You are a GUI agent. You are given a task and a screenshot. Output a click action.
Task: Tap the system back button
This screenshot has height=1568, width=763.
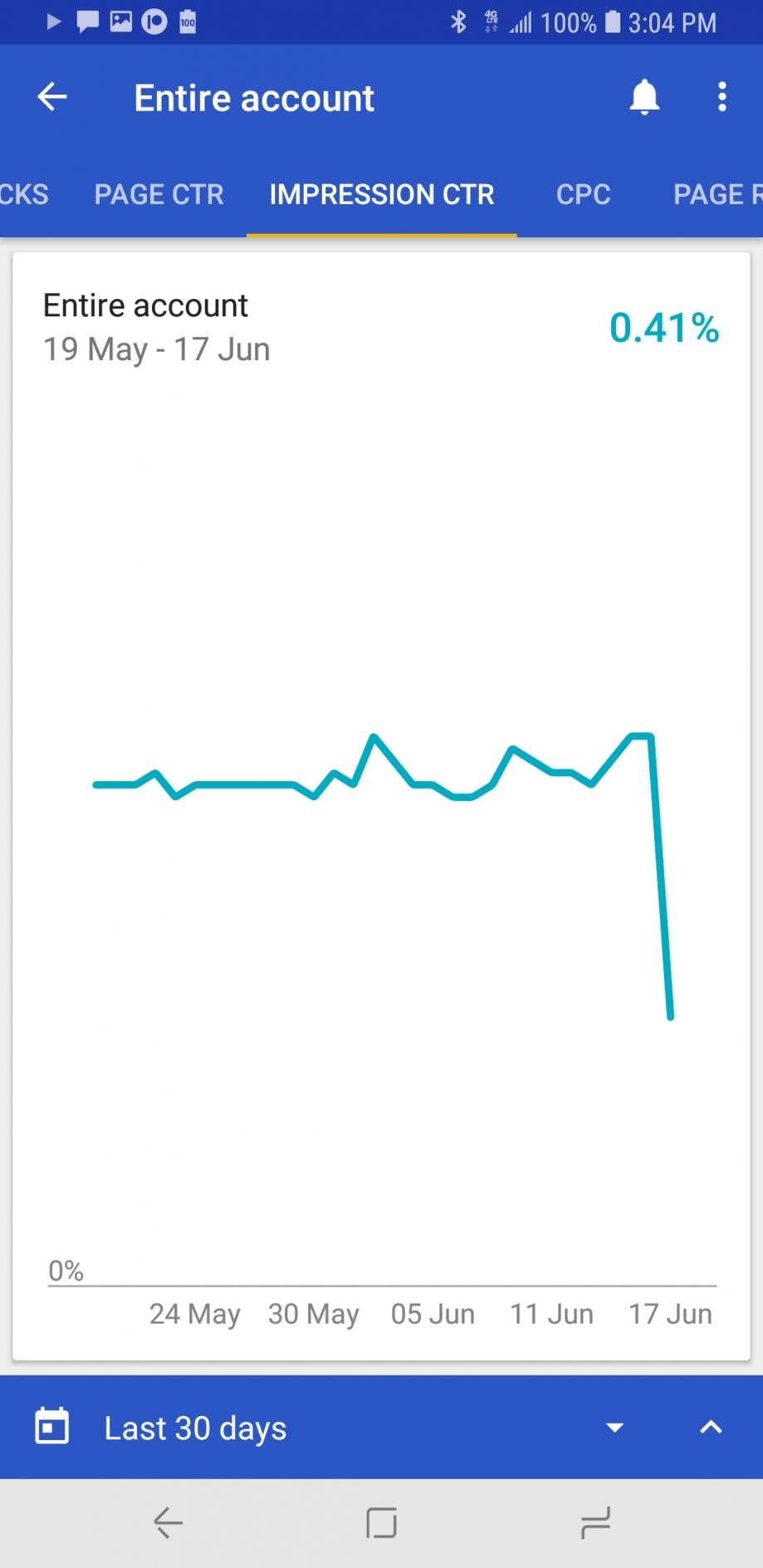click(x=168, y=1523)
